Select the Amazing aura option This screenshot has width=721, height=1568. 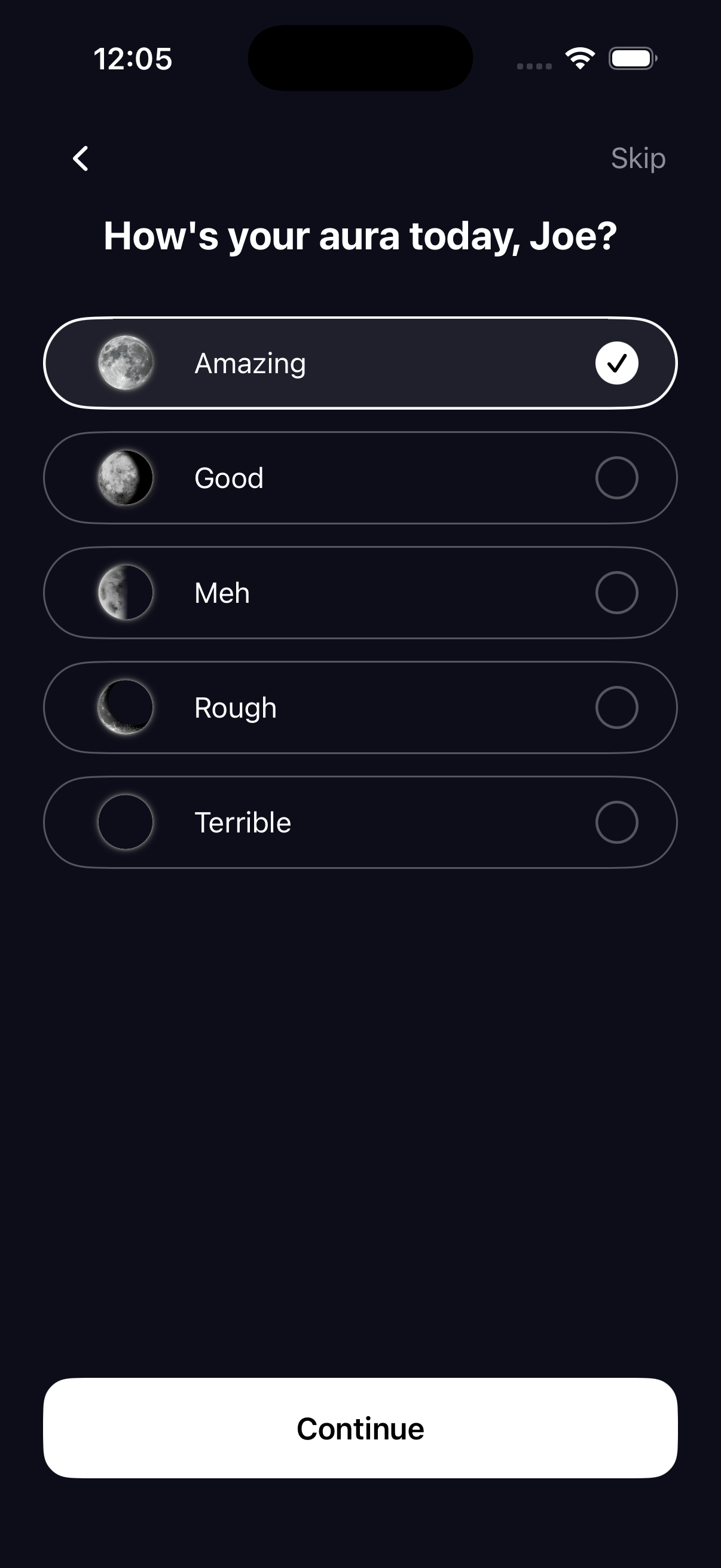(x=360, y=364)
